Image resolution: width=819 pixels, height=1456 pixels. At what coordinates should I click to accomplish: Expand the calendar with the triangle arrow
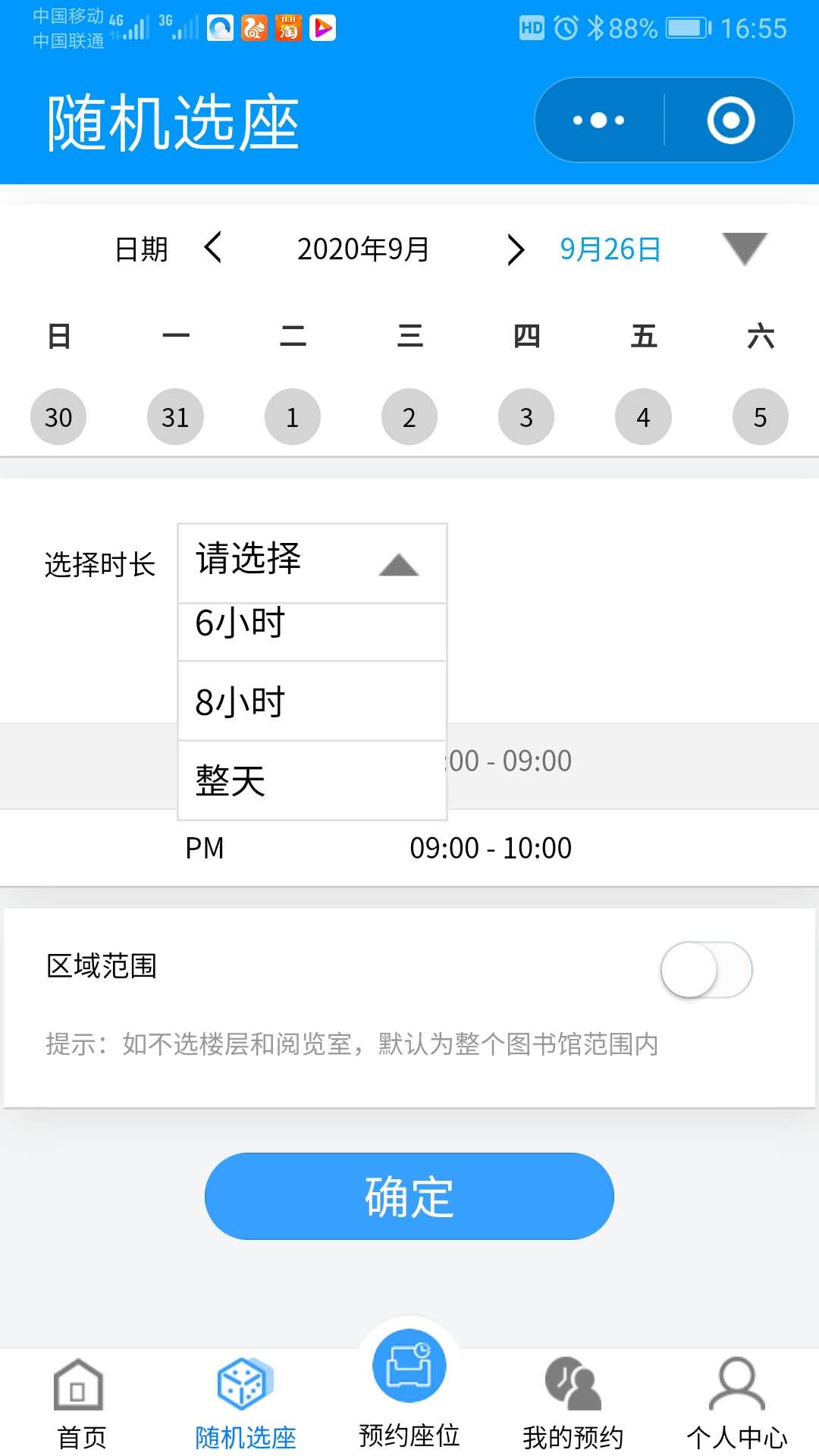pyautogui.click(x=745, y=249)
